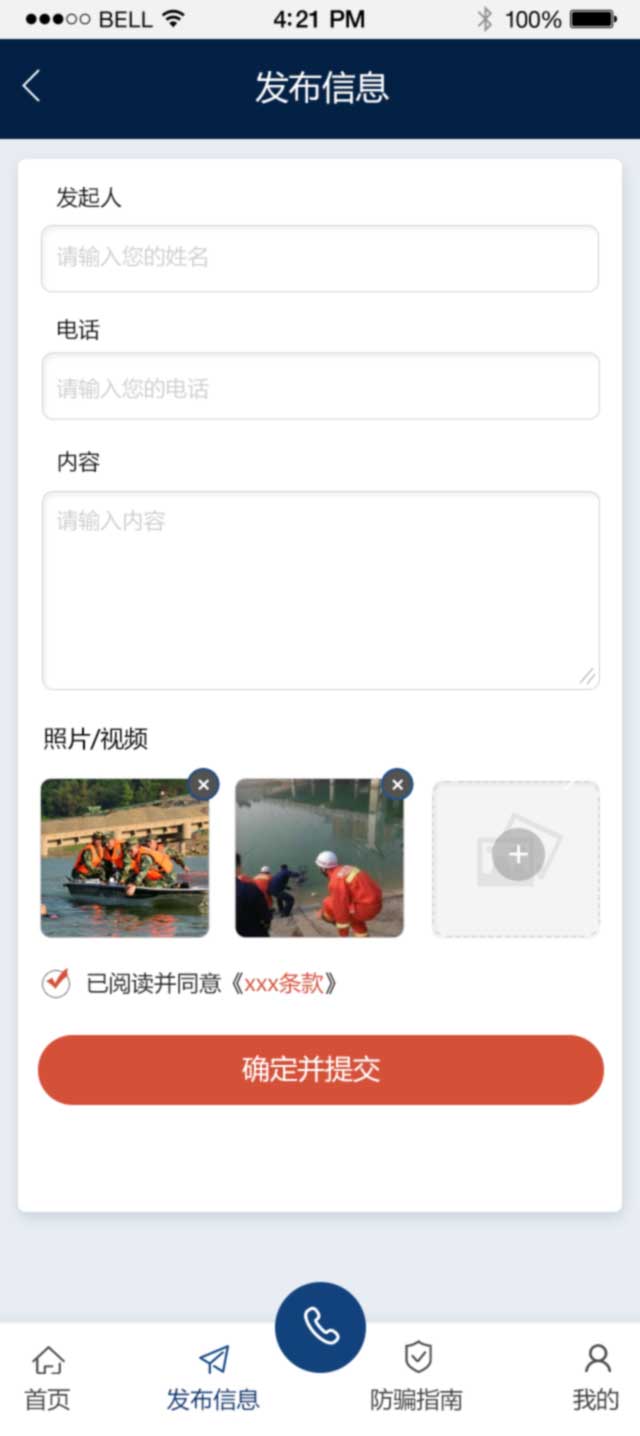Delete the firefighter photo
The image size is (640, 1436).
coord(397,785)
